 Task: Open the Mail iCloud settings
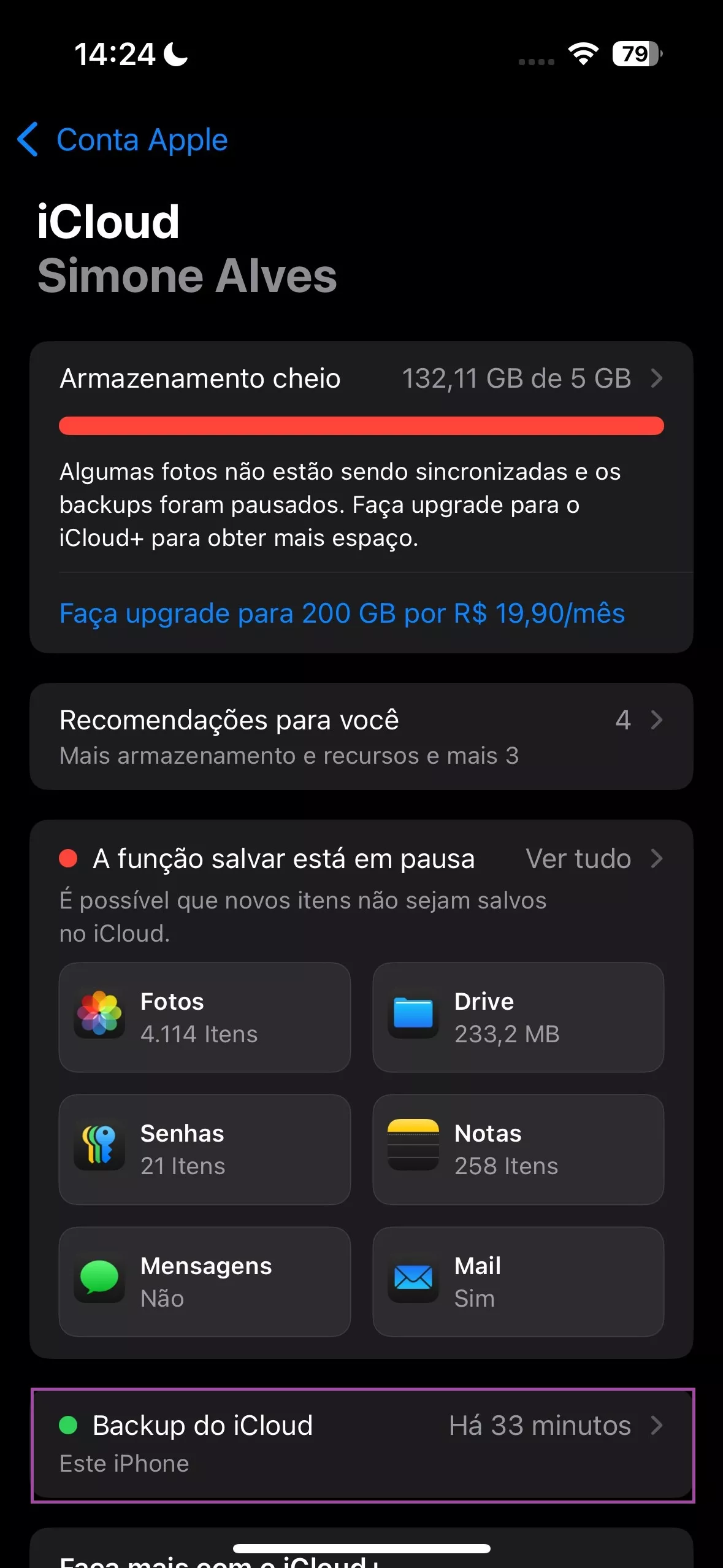518,1281
